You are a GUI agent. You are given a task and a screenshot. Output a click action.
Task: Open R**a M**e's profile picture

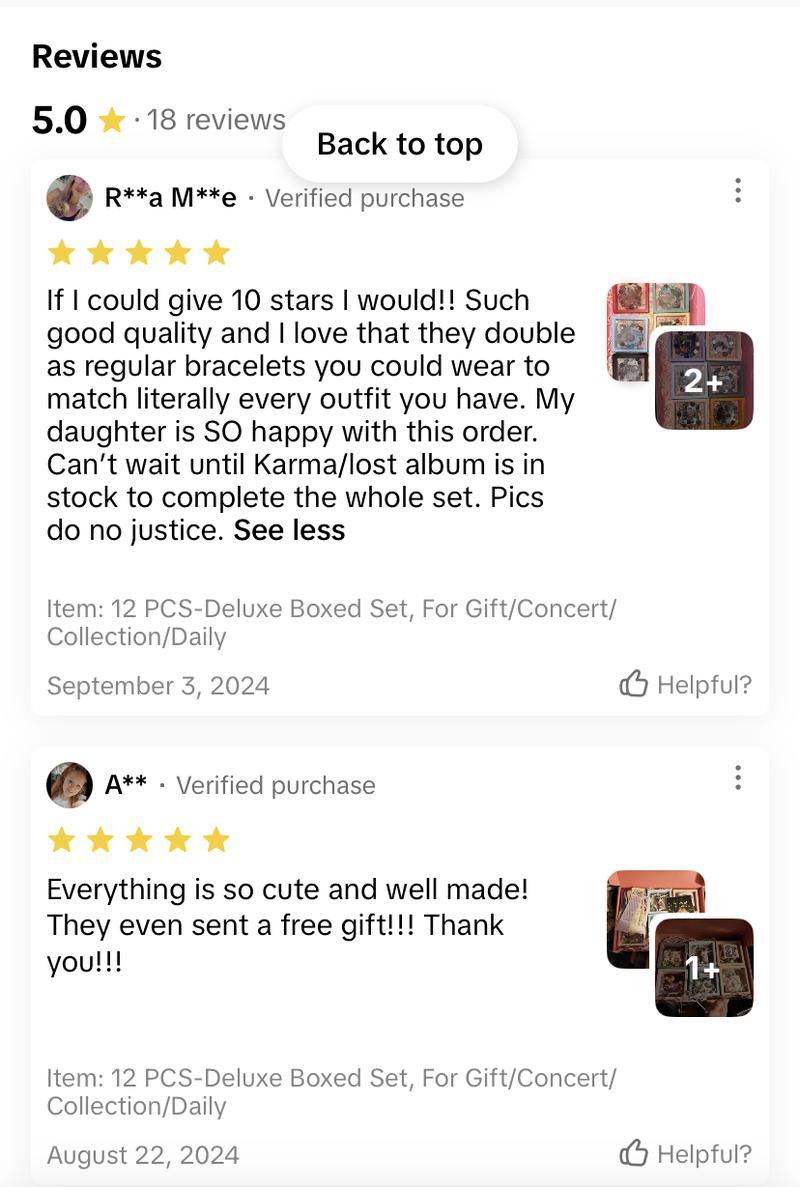pos(70,197)
